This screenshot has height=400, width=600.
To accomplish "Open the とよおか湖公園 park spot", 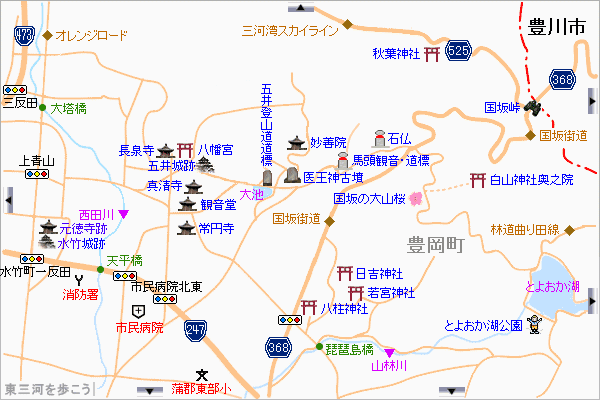I will 534,324.
